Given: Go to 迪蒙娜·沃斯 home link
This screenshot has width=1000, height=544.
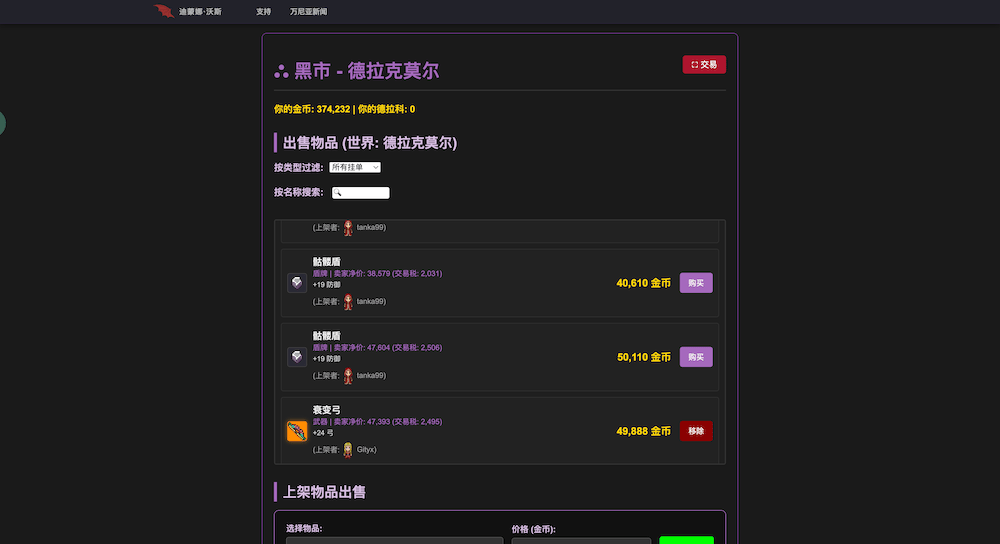Looking at the screenshot, I should 189,12.
